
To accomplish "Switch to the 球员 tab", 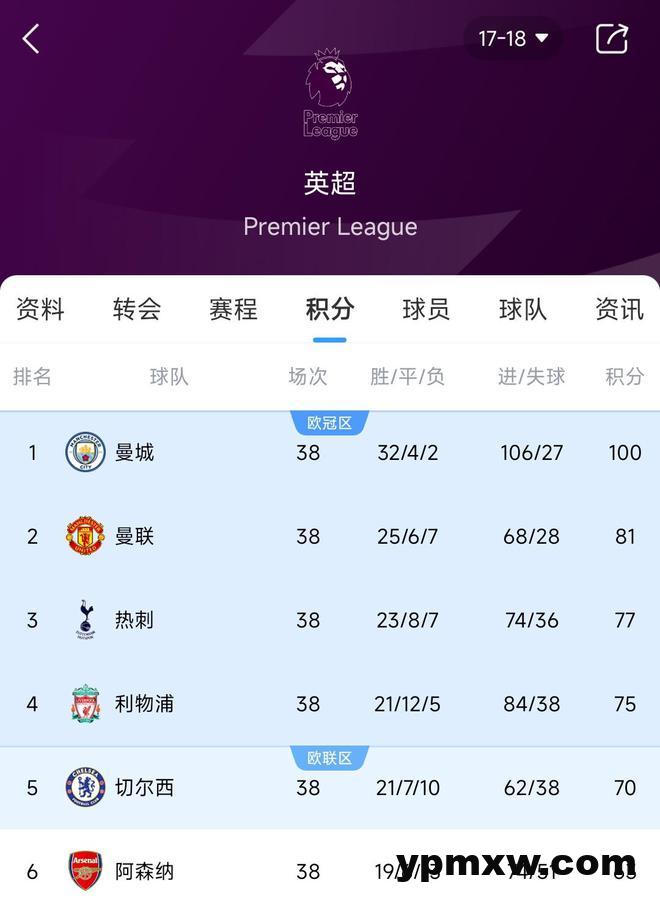I will click(x=426, y=310).
